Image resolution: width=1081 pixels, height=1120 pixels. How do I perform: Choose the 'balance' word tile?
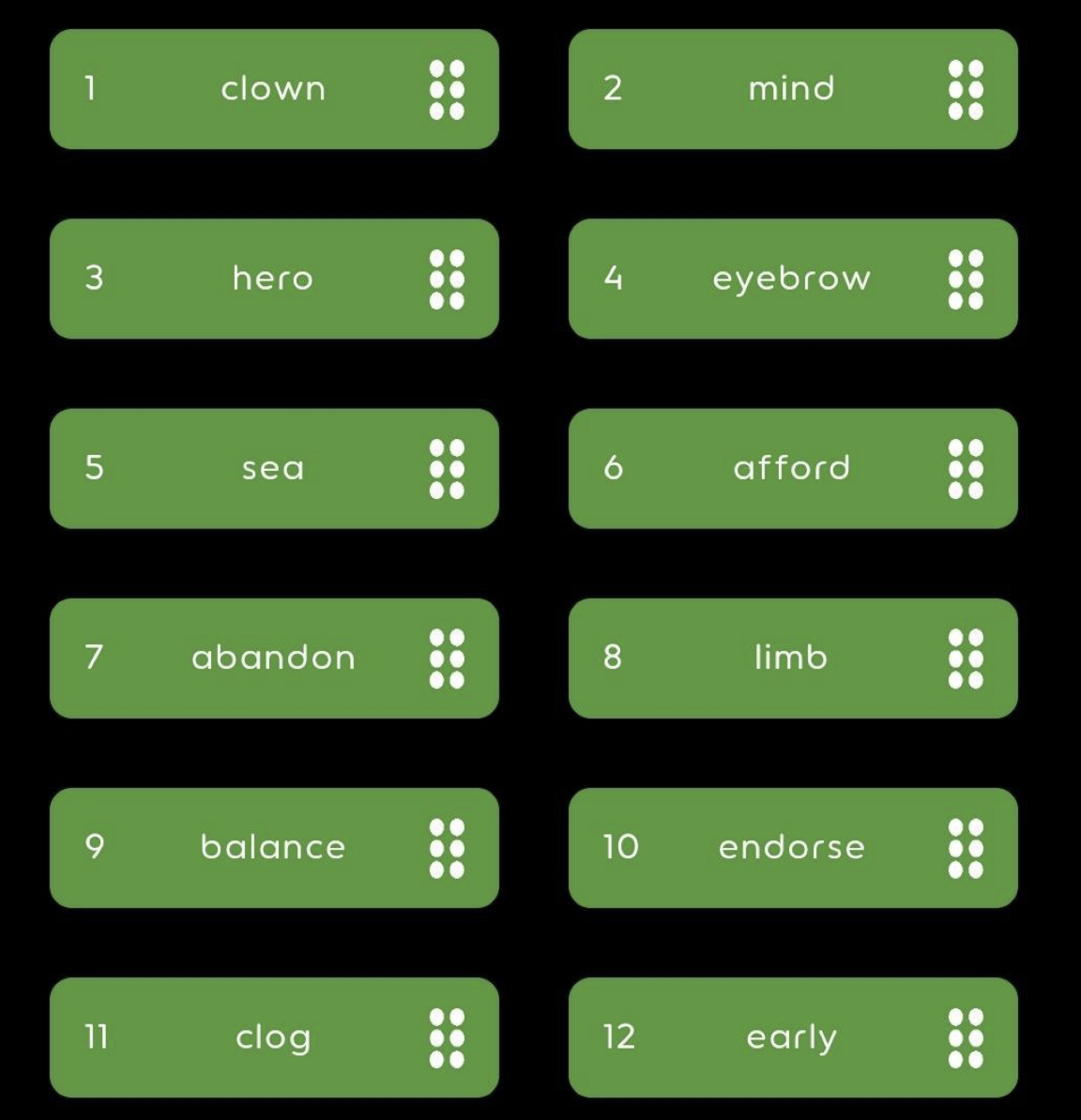coord(273,847)
